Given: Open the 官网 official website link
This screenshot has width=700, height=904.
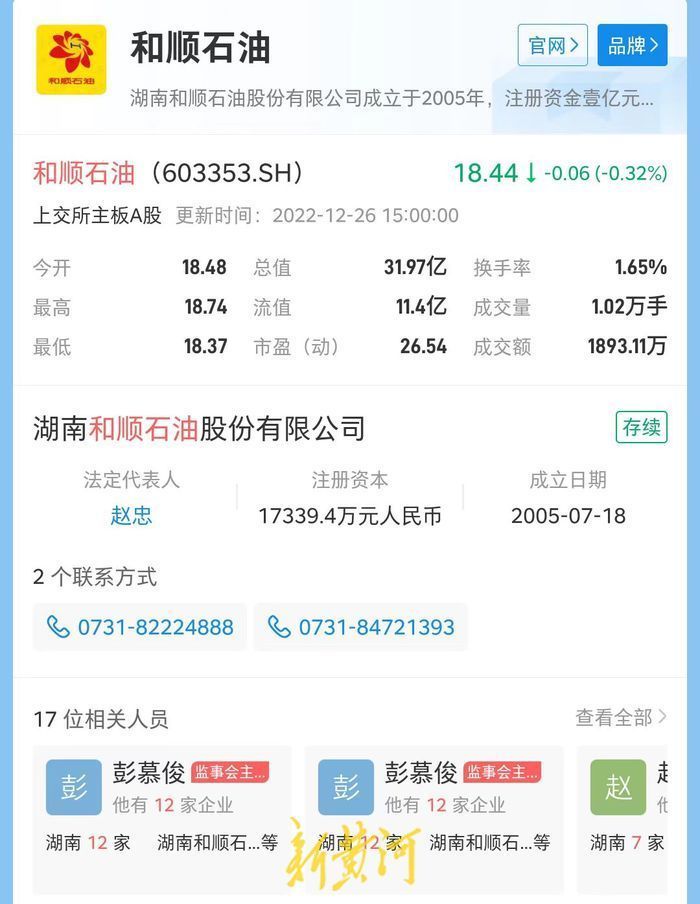Looking at the screenshot, I should point(552,46).
